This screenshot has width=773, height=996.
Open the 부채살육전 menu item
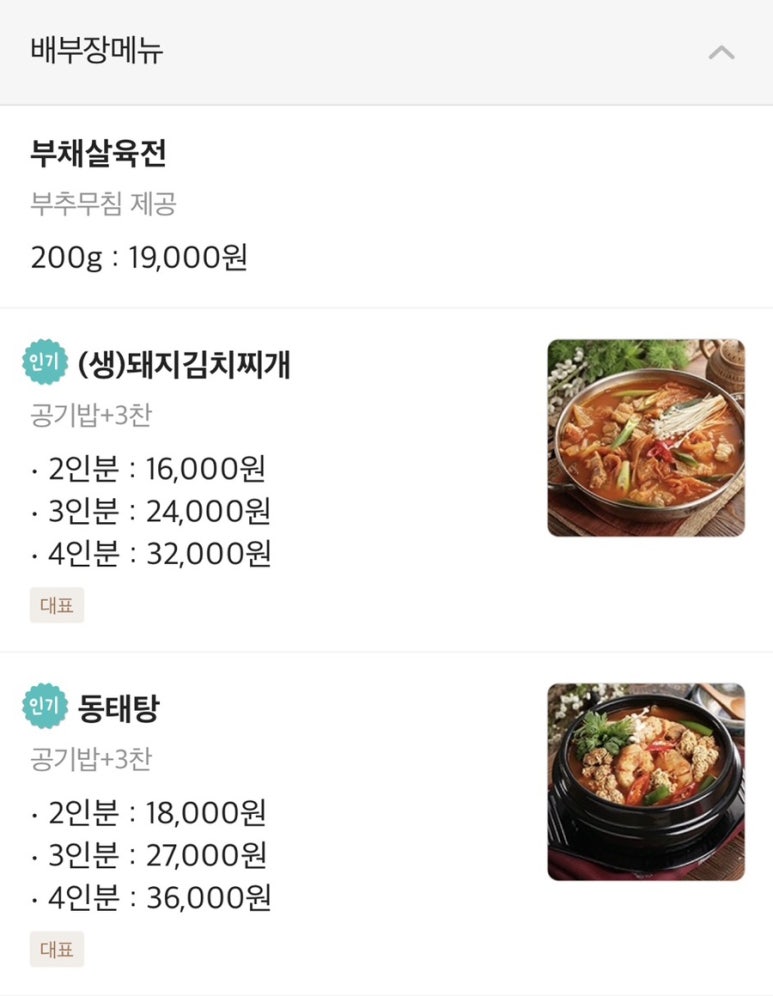(98, 155)
